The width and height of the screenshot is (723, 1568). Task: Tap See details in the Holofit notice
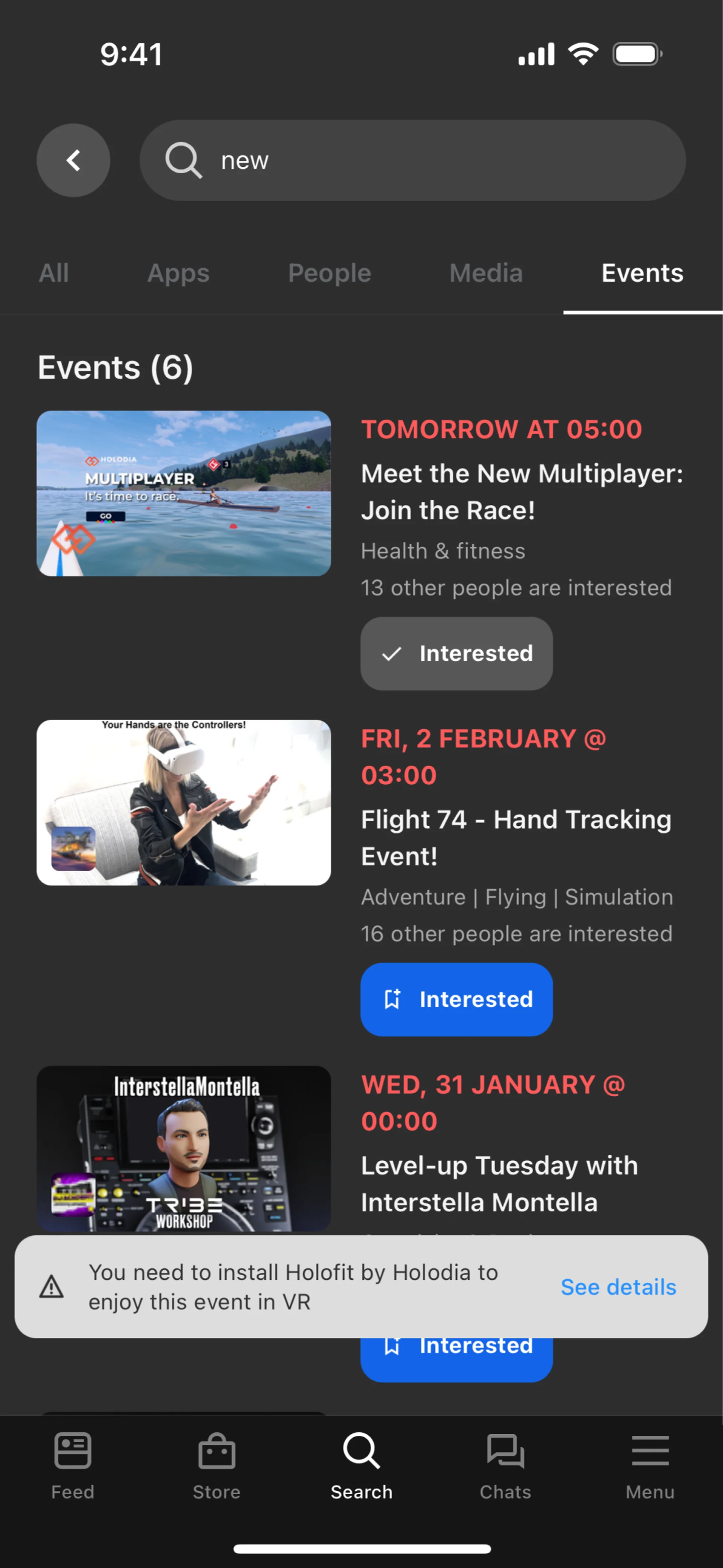[618, 1287]
